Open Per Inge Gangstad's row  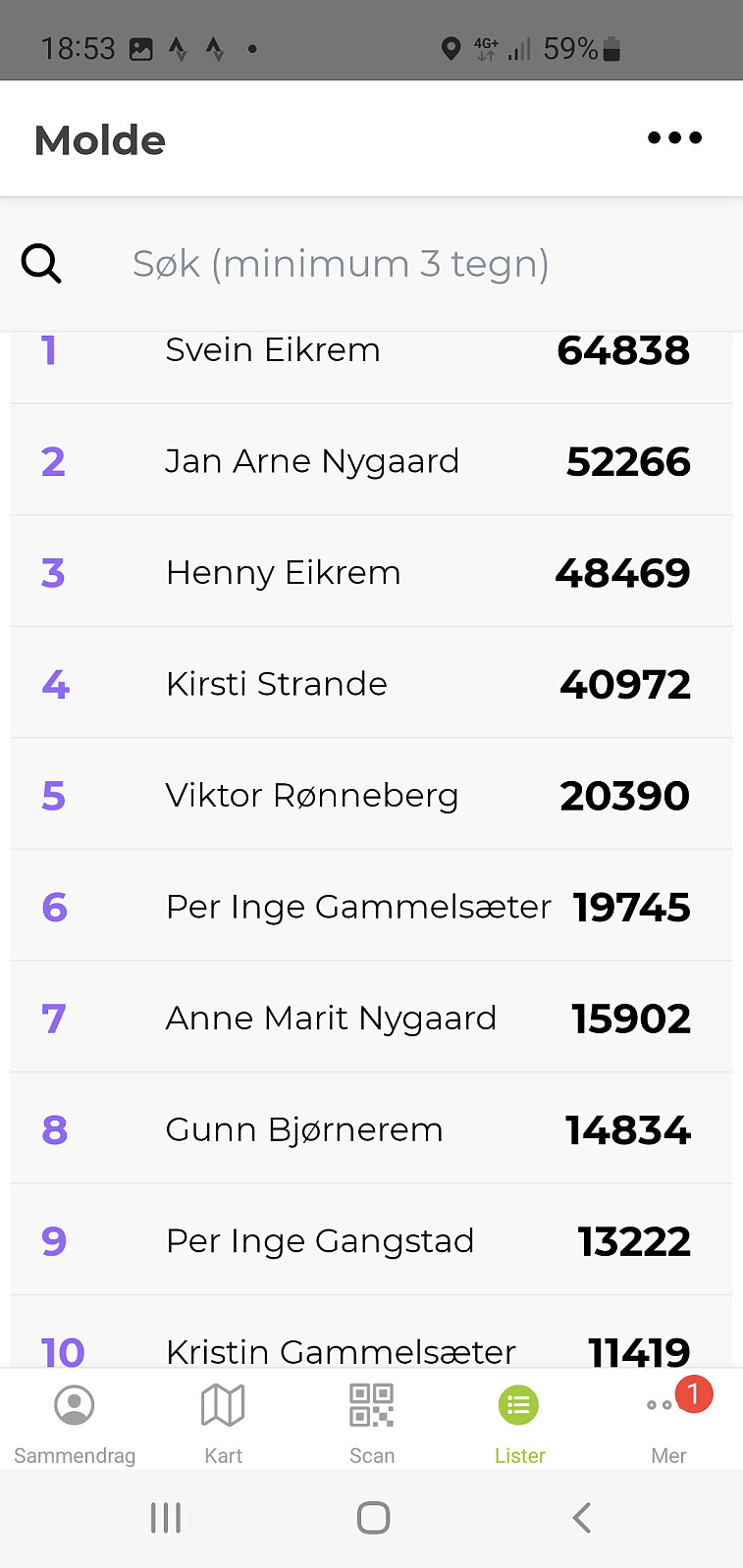(371, 1240)
